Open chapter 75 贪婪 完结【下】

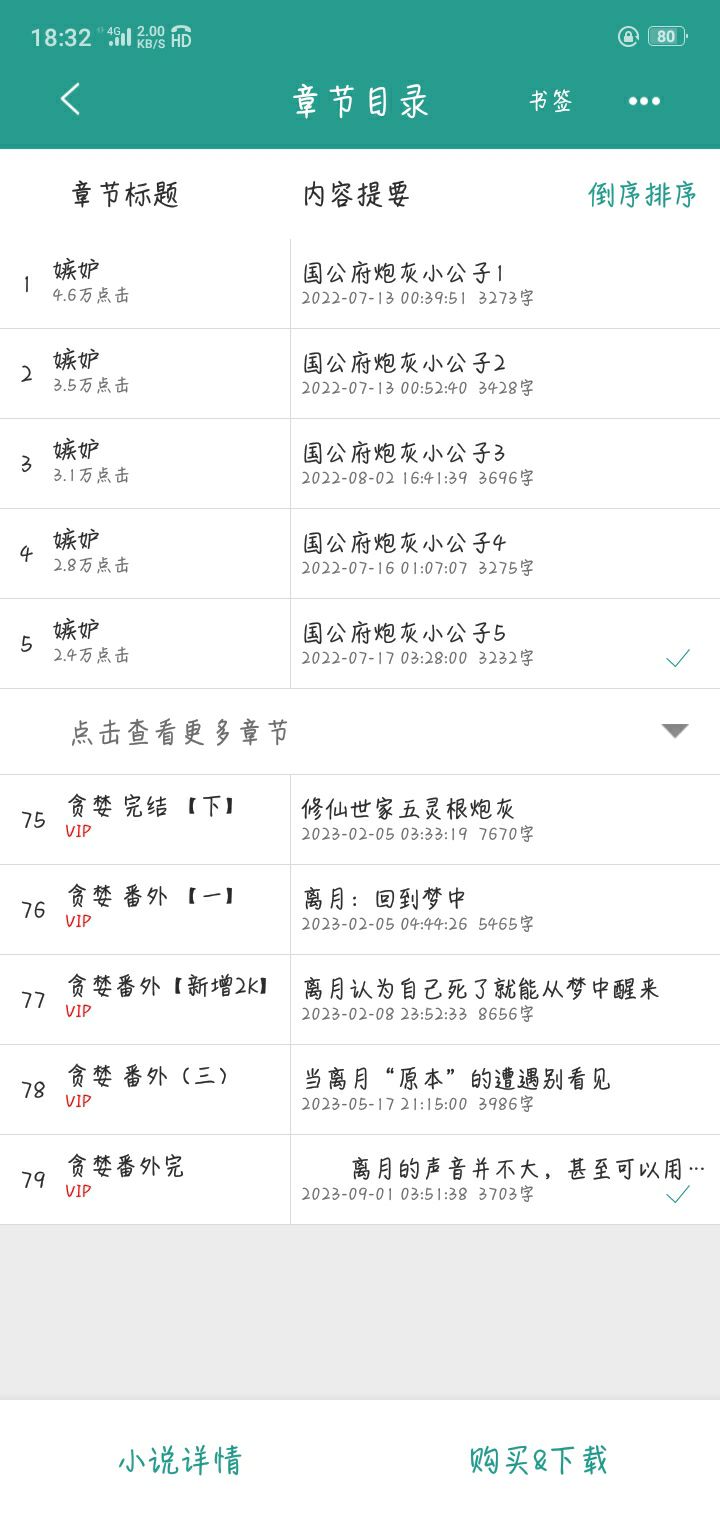pos(360,820)
